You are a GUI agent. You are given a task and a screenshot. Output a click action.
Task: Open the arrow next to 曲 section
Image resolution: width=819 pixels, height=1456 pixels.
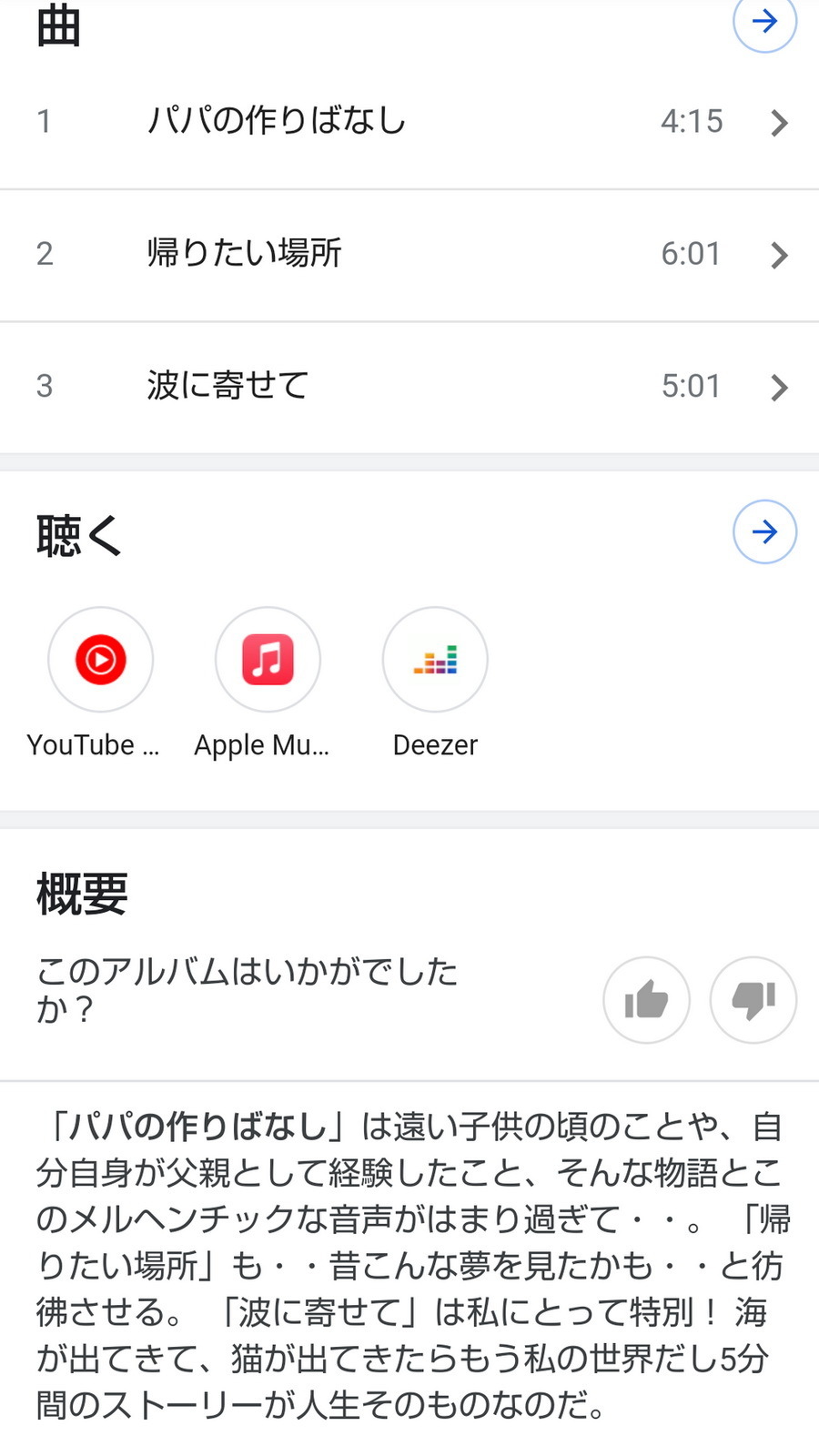(764, 22)
